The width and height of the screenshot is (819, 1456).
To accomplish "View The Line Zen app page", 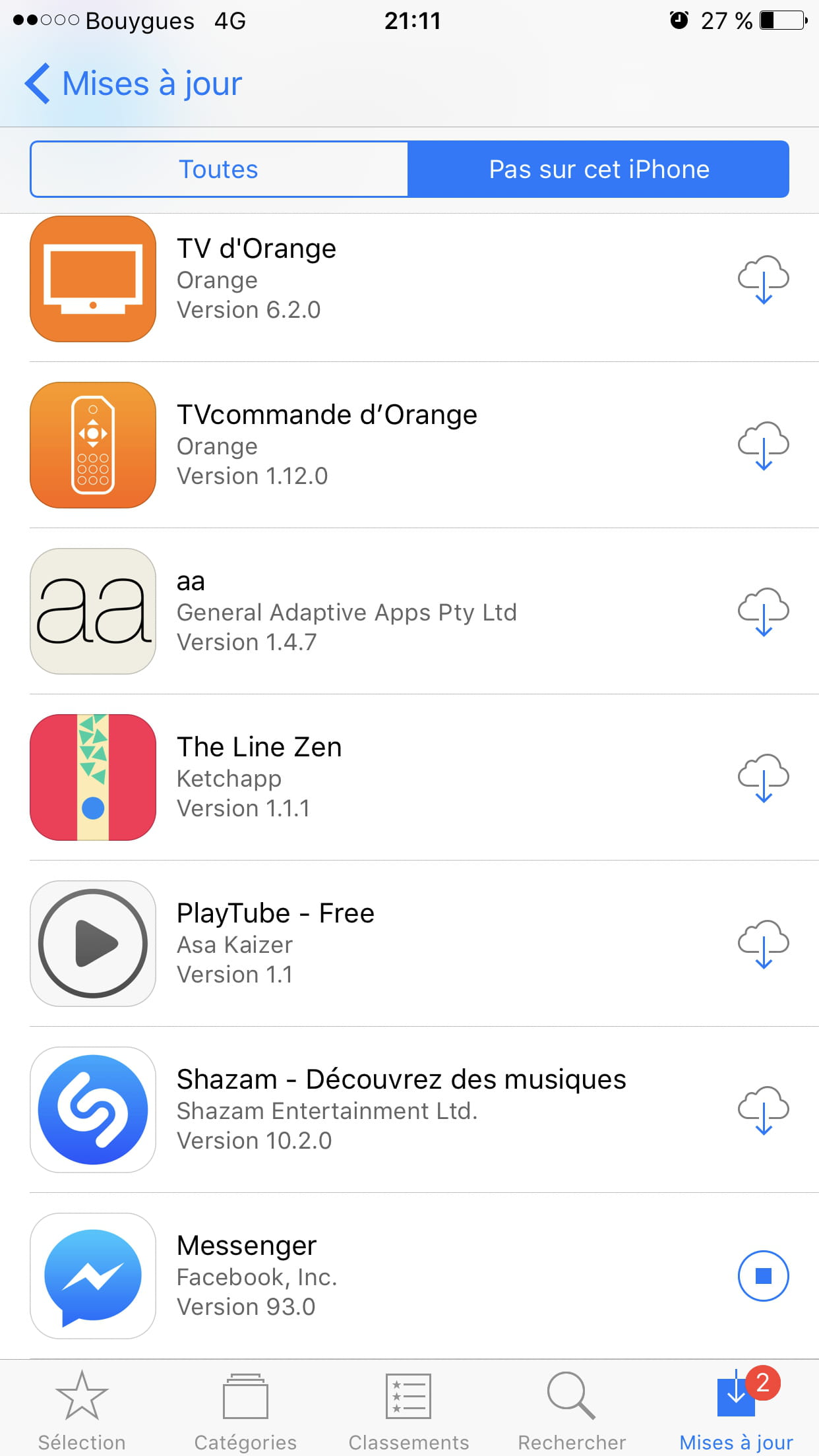I will click(x=409, y=777).
